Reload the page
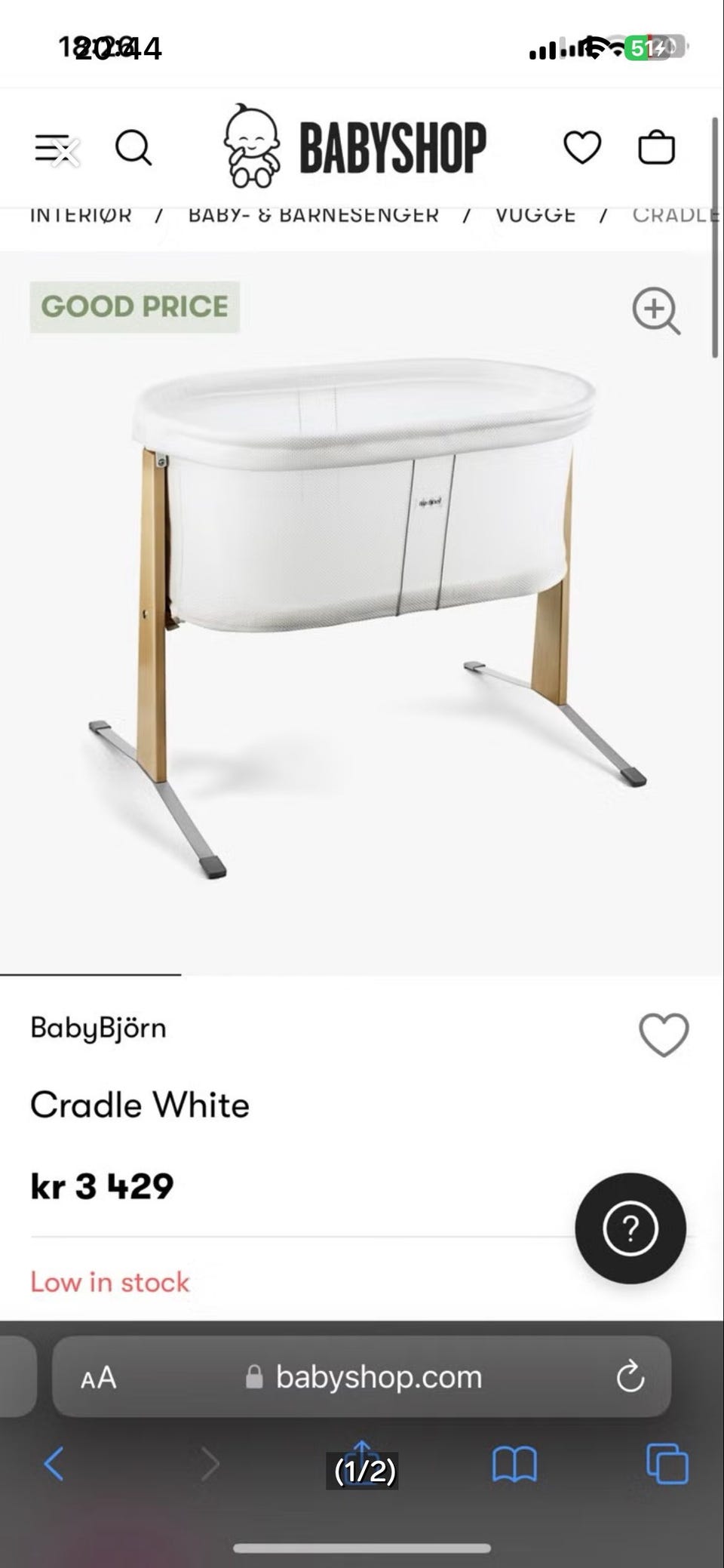724x1568 pixels. coord(630,1377)
